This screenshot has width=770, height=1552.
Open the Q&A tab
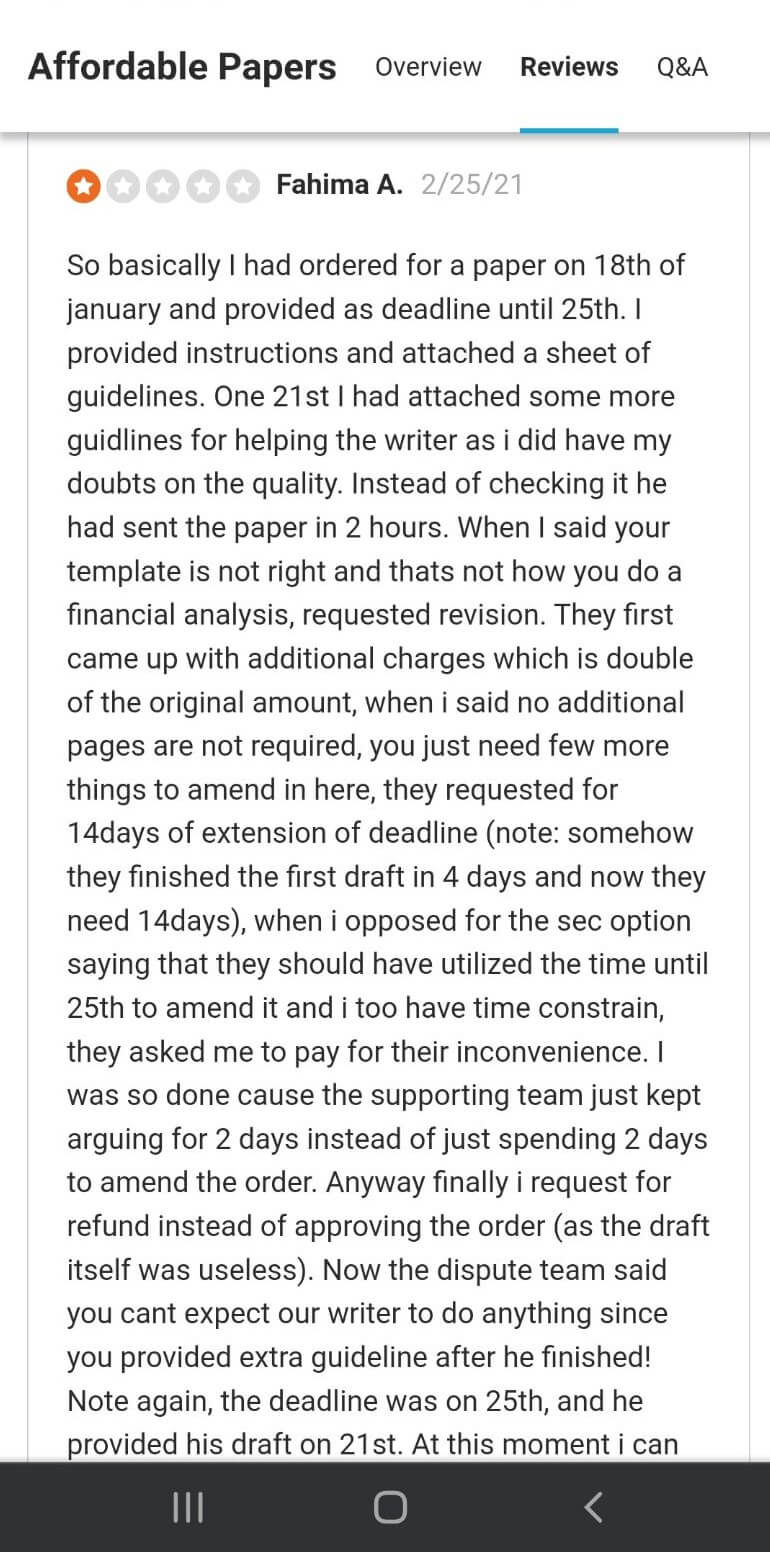(682, 67)
